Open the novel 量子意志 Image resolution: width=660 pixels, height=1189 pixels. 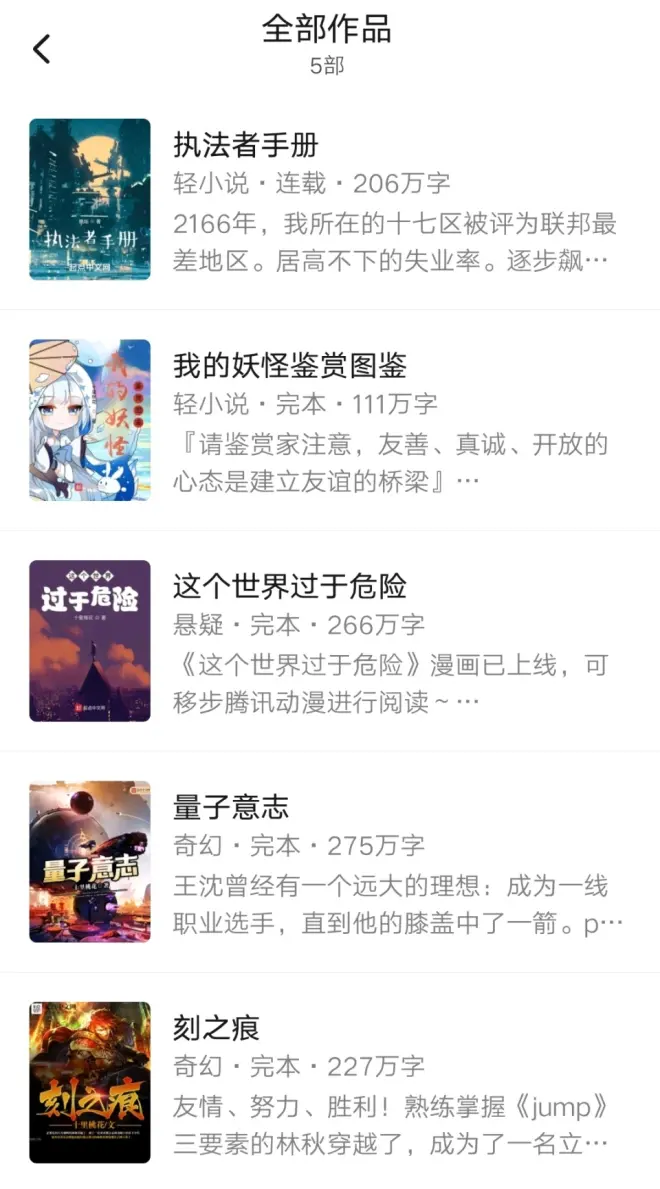pyautogui.click(x=231, y=807)
